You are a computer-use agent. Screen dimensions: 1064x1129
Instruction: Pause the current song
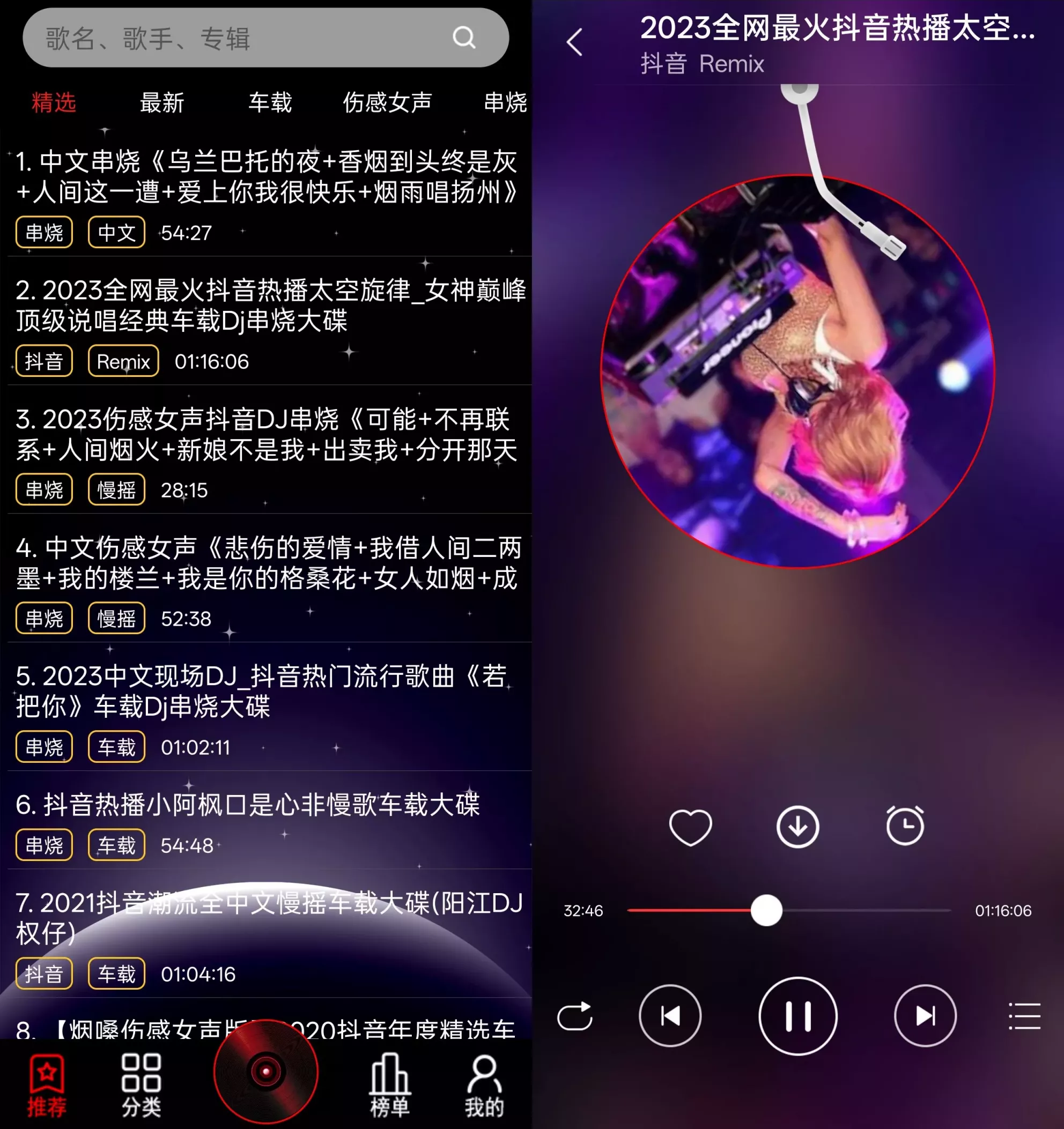click(x=797, y=1016)
